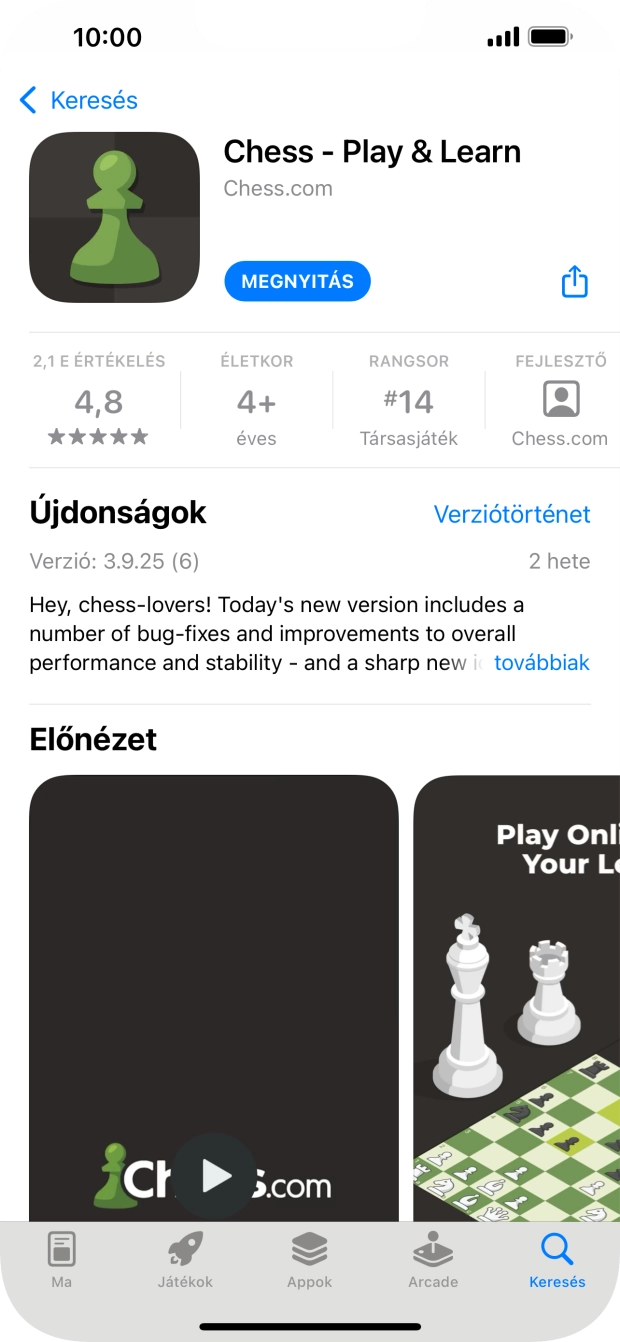Open the Chess.com developer page
The width and height of the screenshot is (620, 1342).
(560, 402)
